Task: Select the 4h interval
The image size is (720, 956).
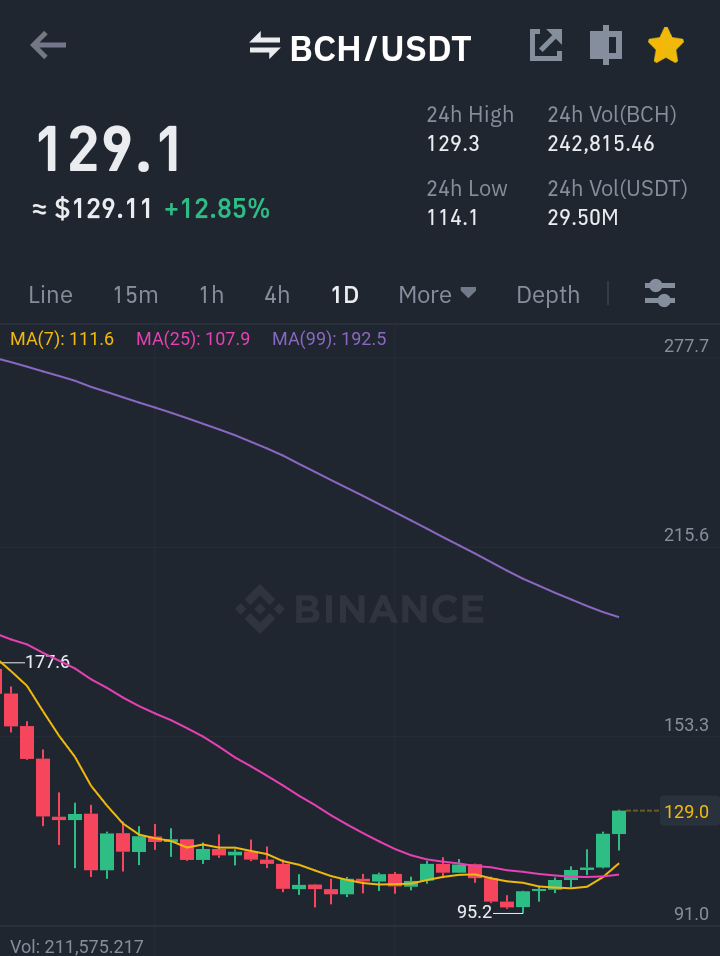Action: [277, 295]
